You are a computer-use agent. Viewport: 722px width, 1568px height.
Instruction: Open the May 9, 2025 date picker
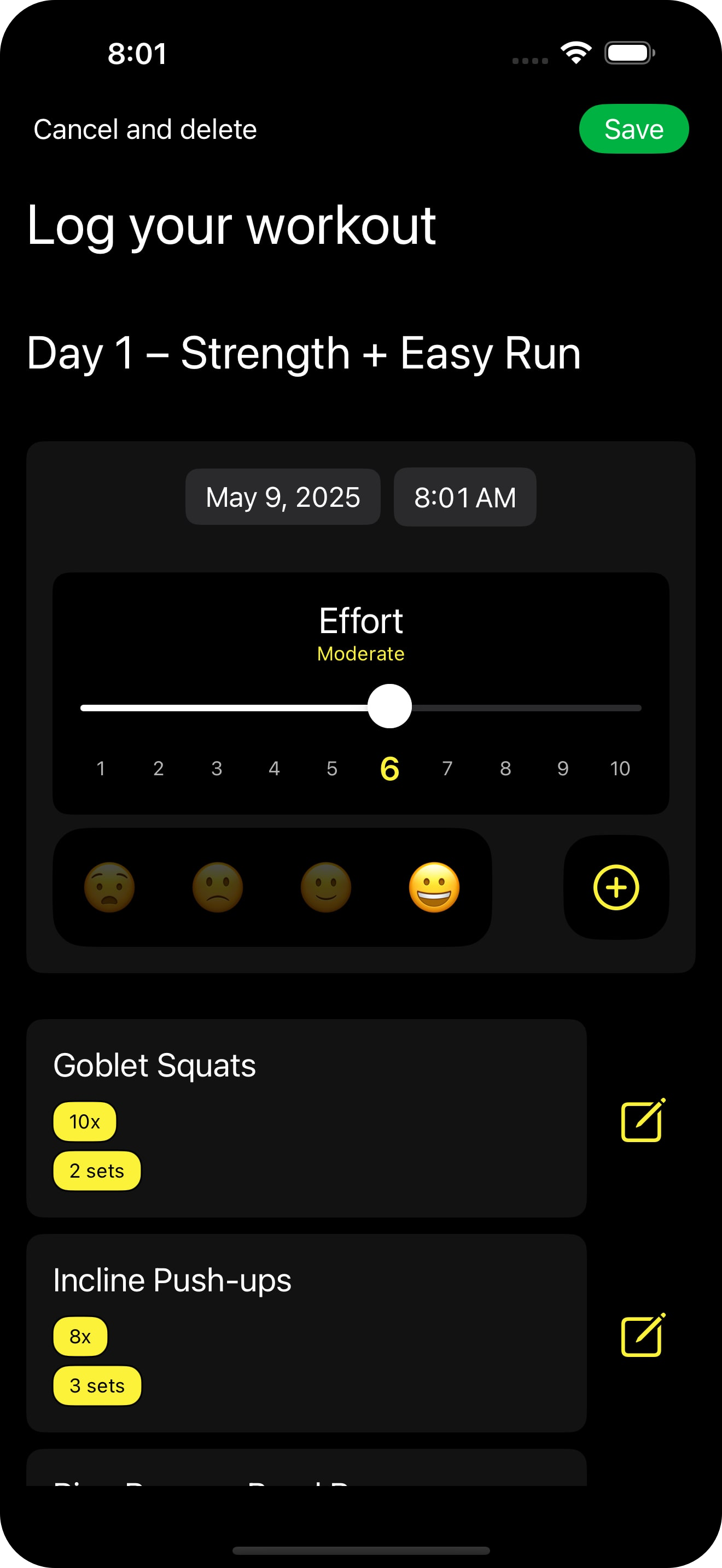282,496
